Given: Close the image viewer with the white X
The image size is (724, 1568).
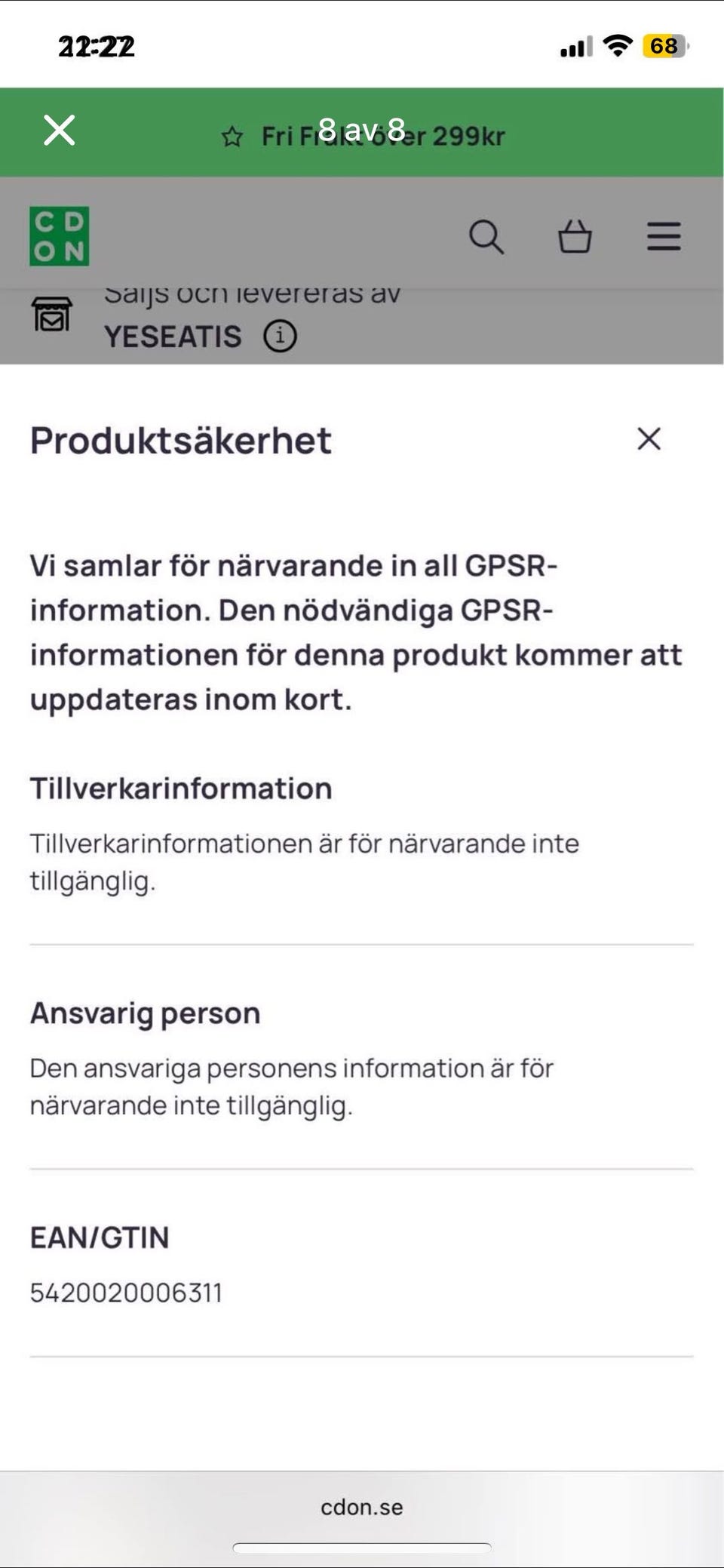Looking at the screenshot, I should pos(60,131).
